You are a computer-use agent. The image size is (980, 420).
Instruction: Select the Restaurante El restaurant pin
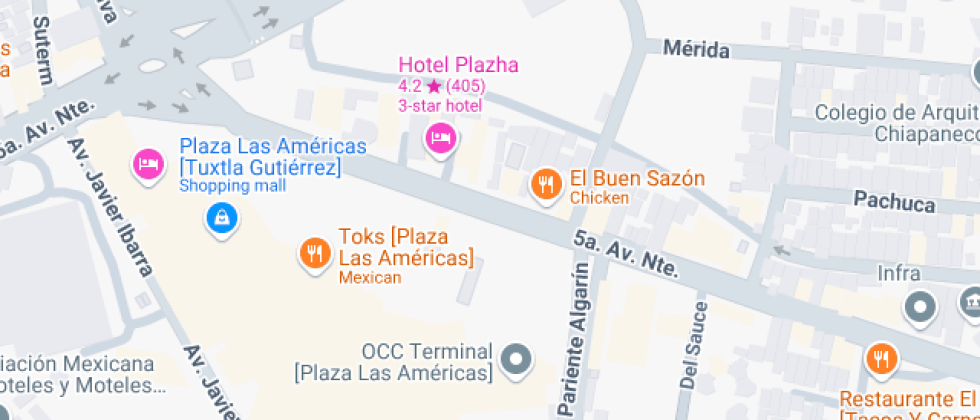882,361
